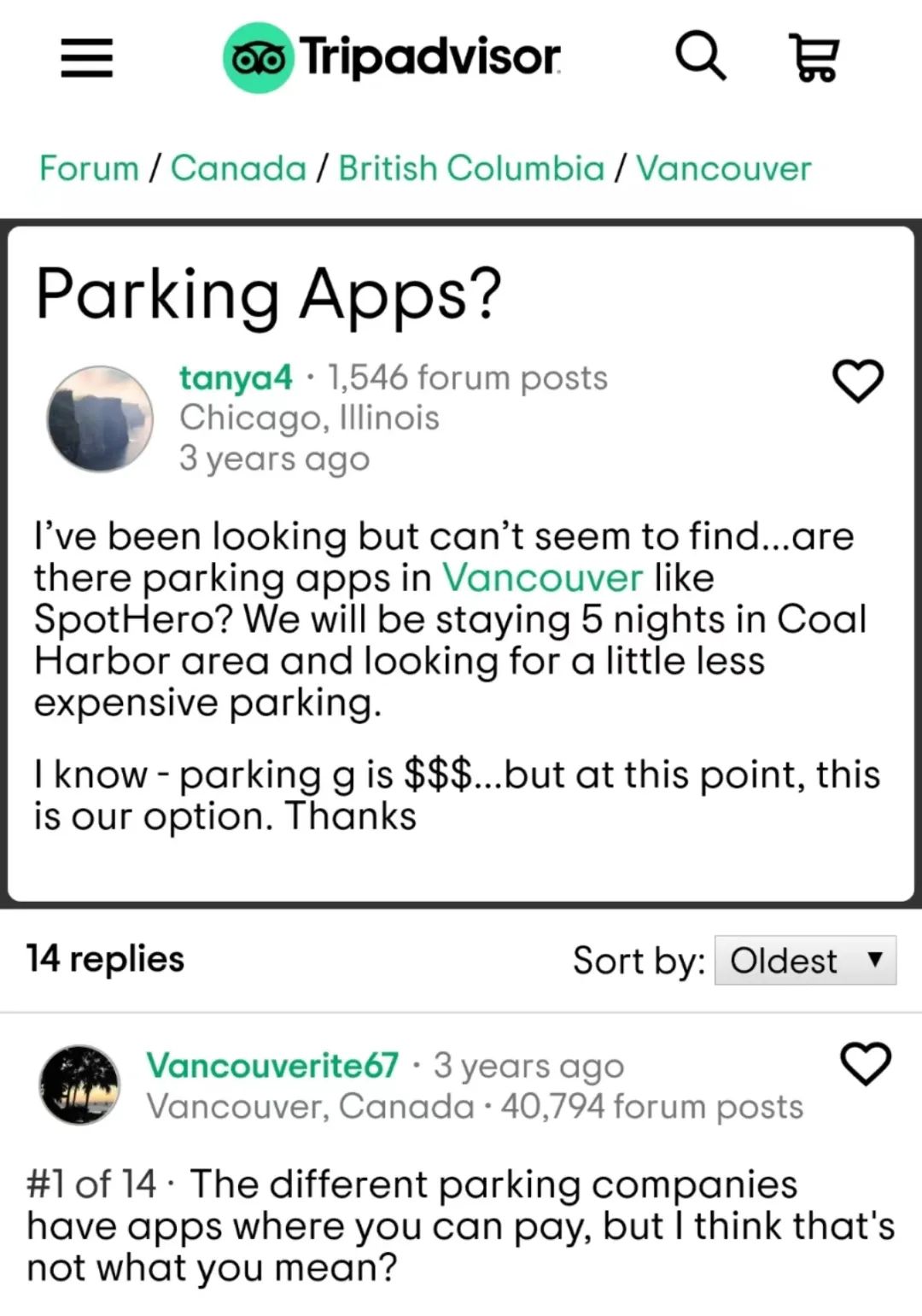This screenshot has width=922, height=1316.
Task: Go to the Forum breadcrumb
Action: tap(89, 168)
